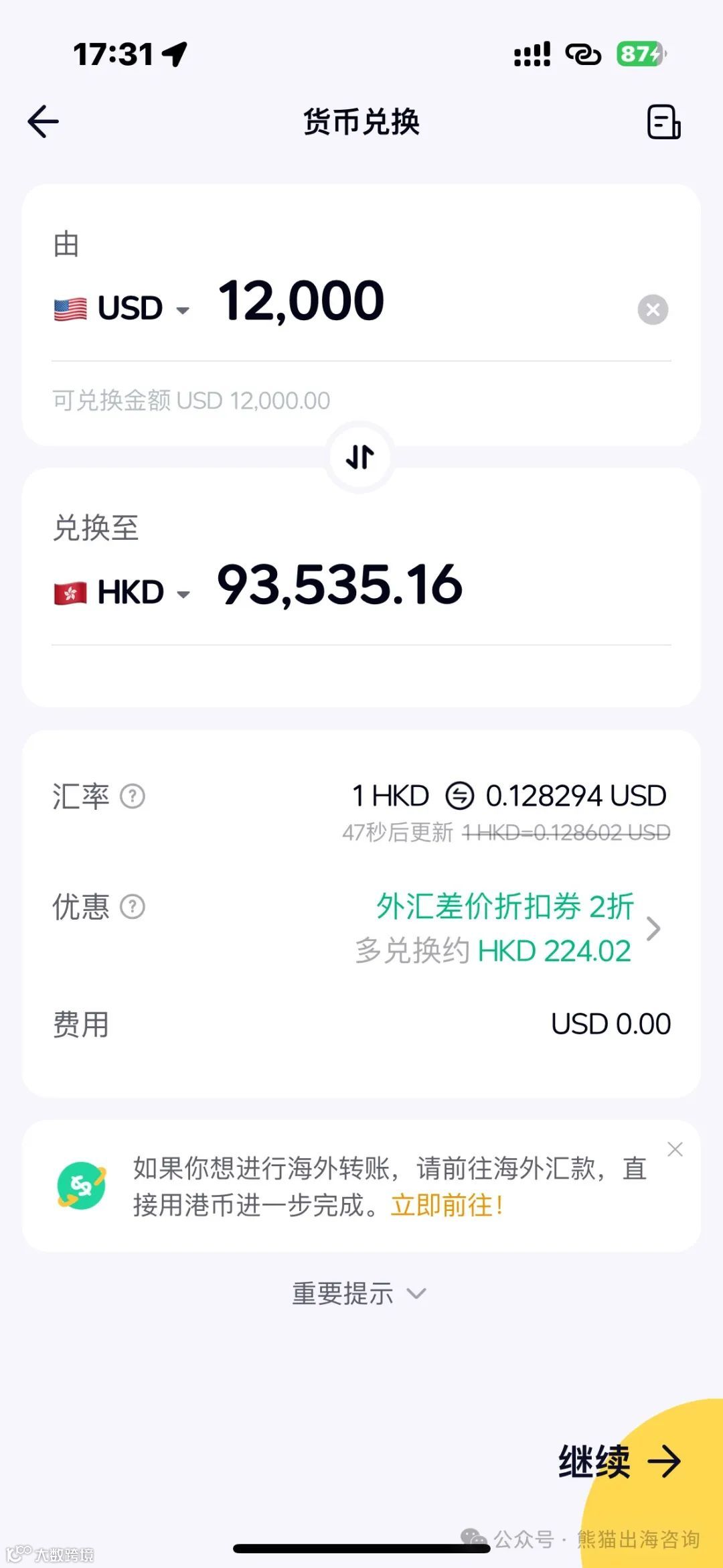Open the exchange records icon at top right
This screenshot has height=1568, width=723.
663,122
